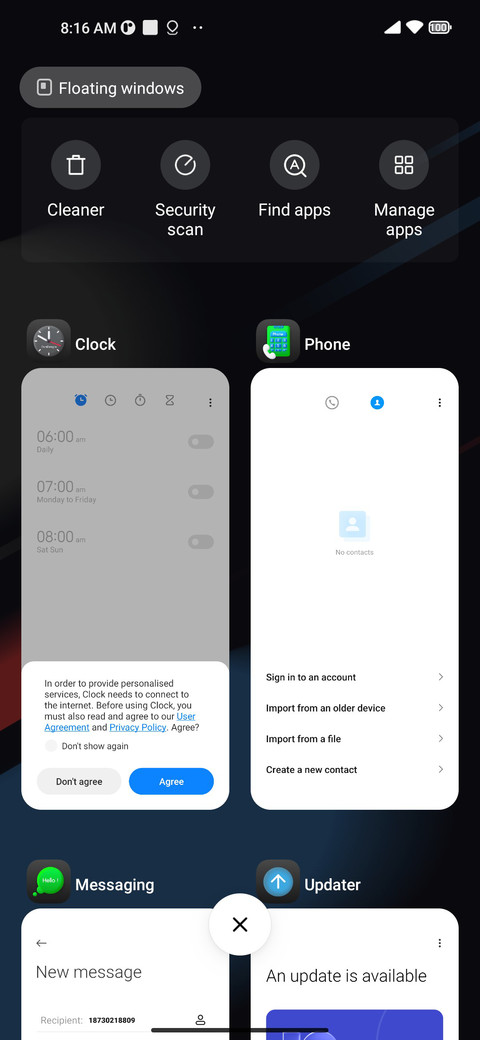Open Manage apps

(404, 190)
